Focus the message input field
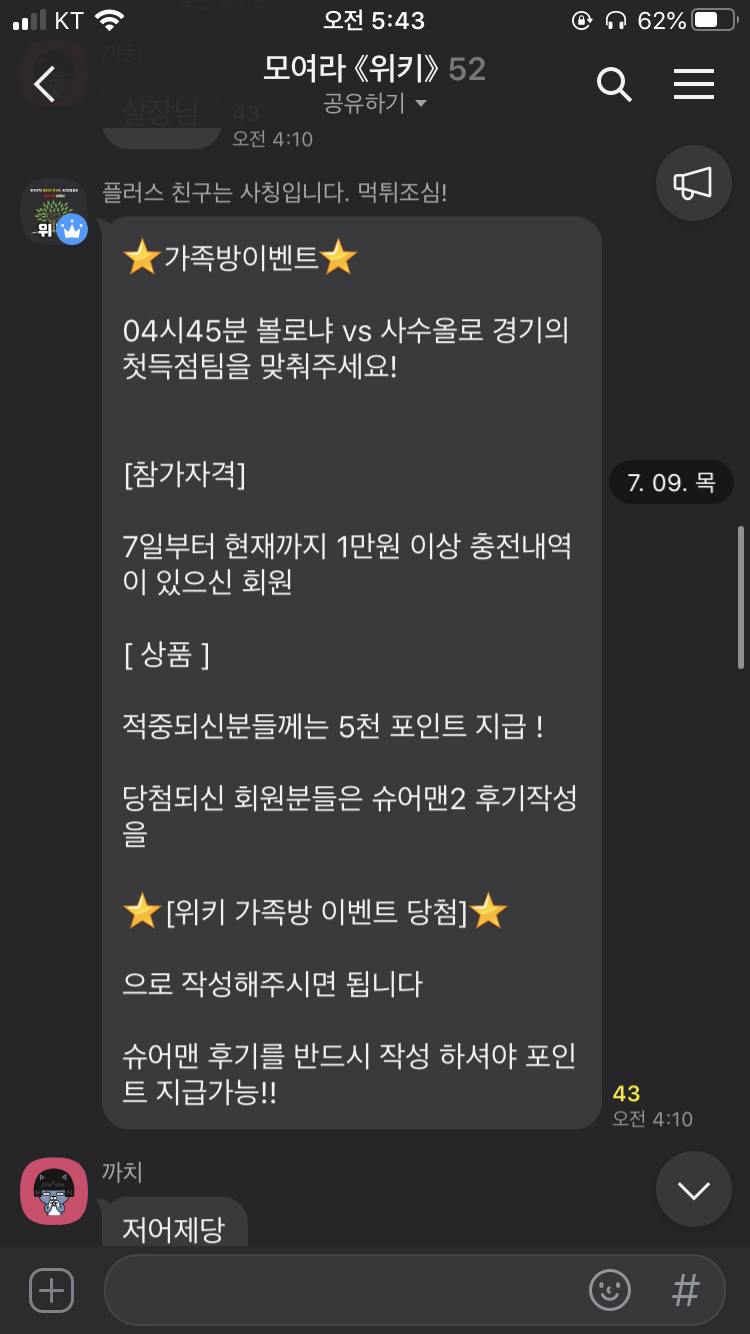Viewport: 750px width, 1334px height. click(x=340, y=1290)
